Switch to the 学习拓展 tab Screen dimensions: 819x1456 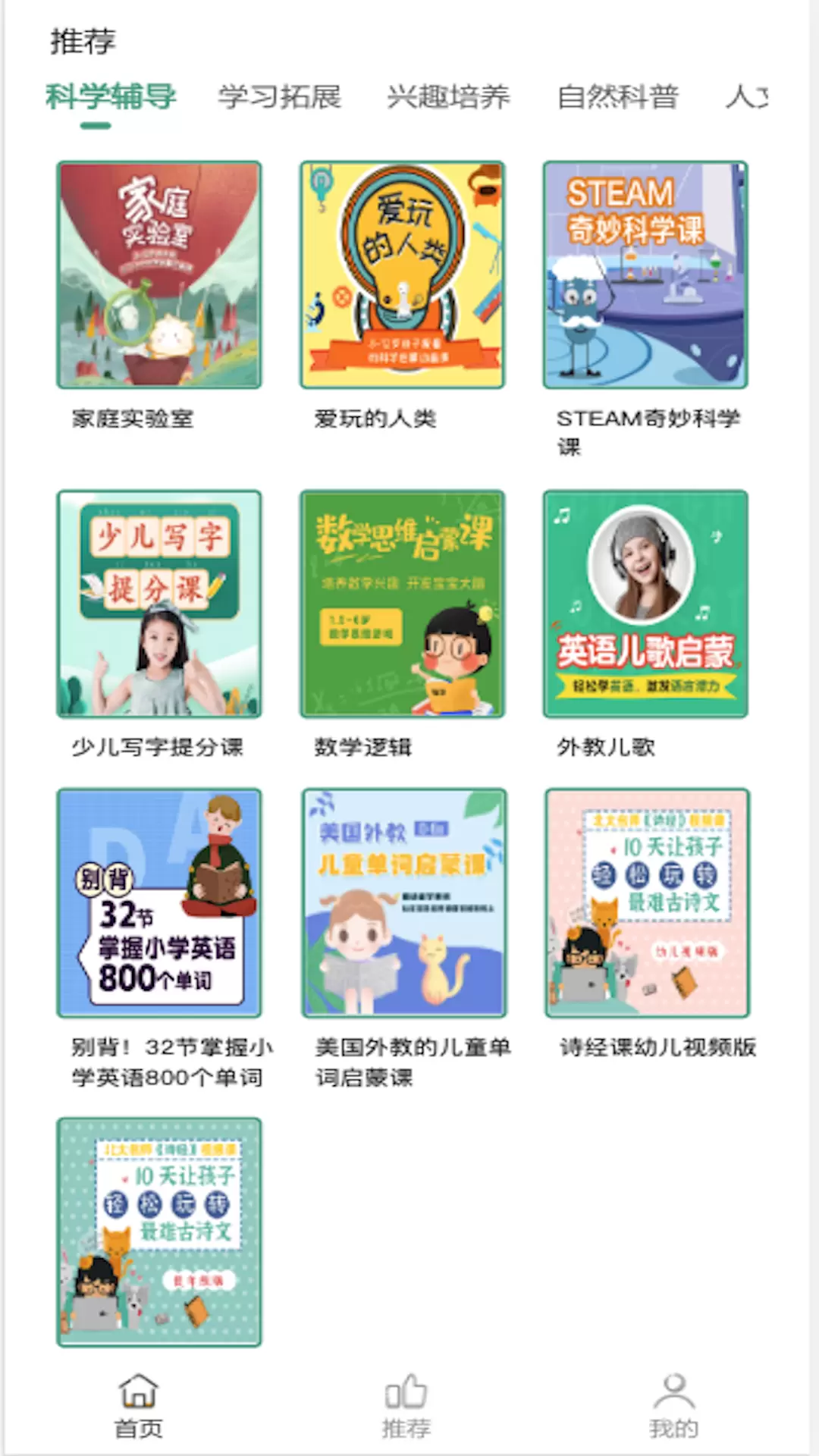coord(280,97)
